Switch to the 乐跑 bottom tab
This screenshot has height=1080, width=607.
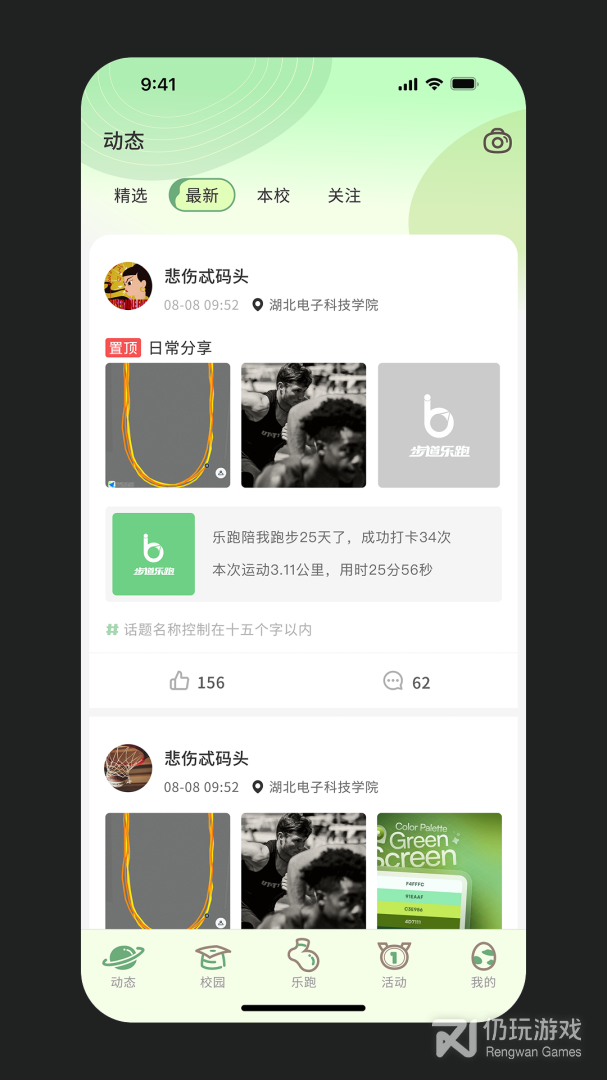pos(303,965)
